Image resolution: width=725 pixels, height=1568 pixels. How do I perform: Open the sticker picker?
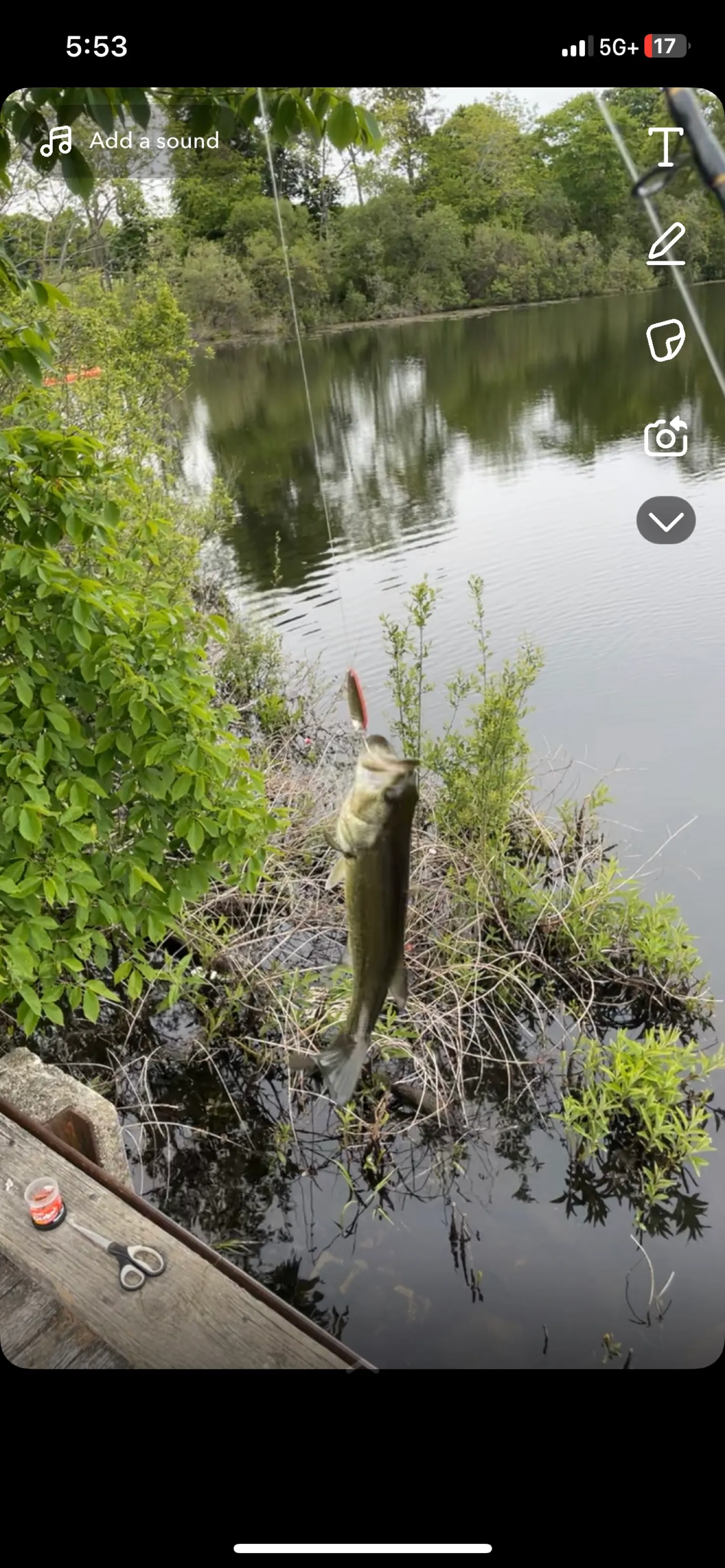tap(665, 339)
